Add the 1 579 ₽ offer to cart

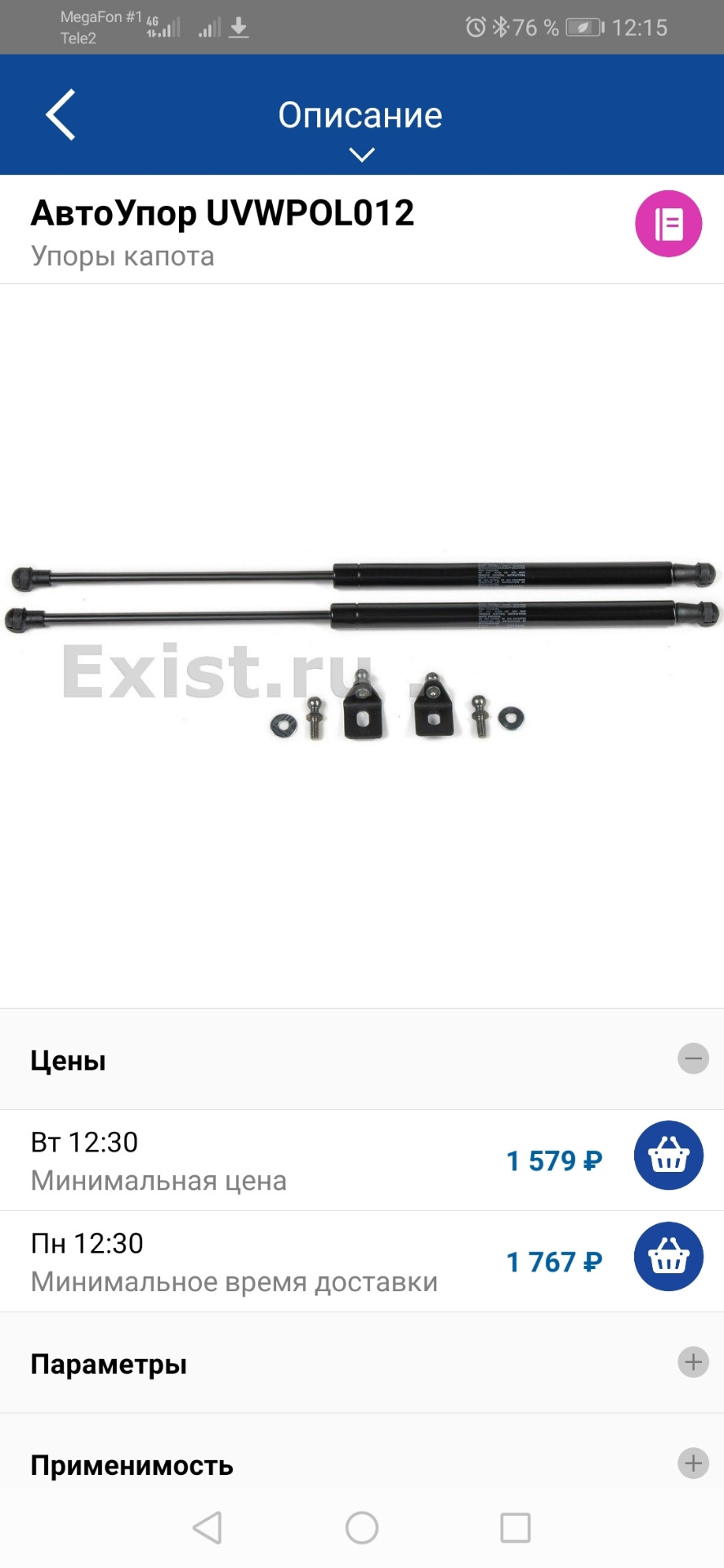click(x=668, y=1156)
